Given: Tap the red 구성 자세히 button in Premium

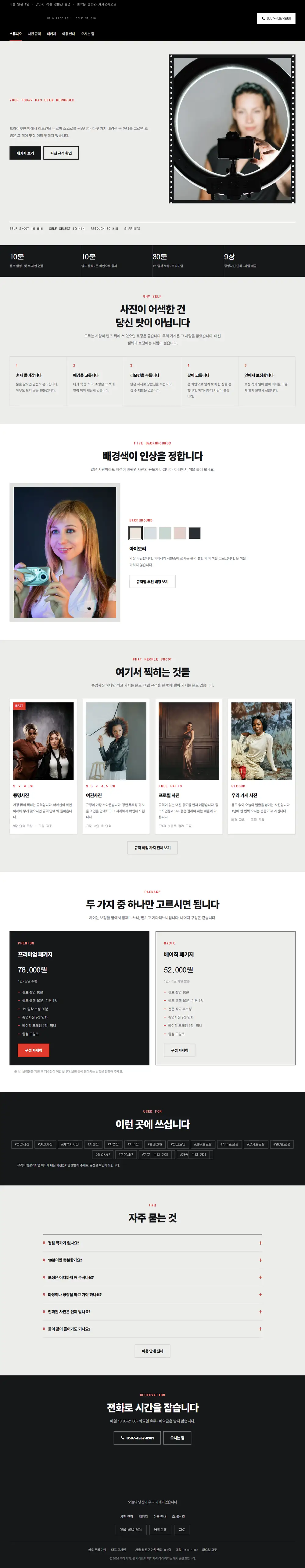Looking at the screenshot, I should [34, 1050].
